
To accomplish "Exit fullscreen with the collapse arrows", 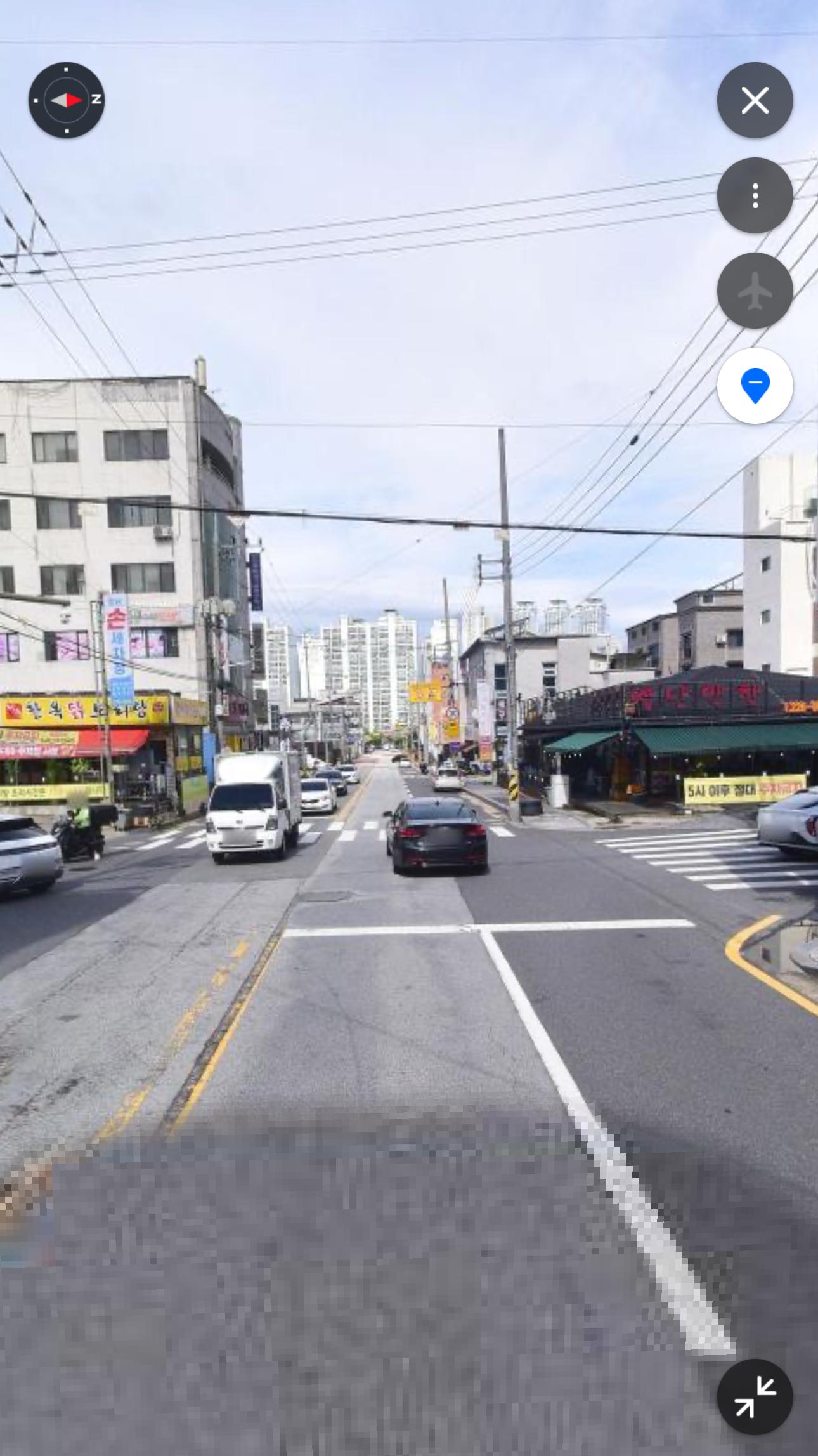I will tap(755, 1396).
